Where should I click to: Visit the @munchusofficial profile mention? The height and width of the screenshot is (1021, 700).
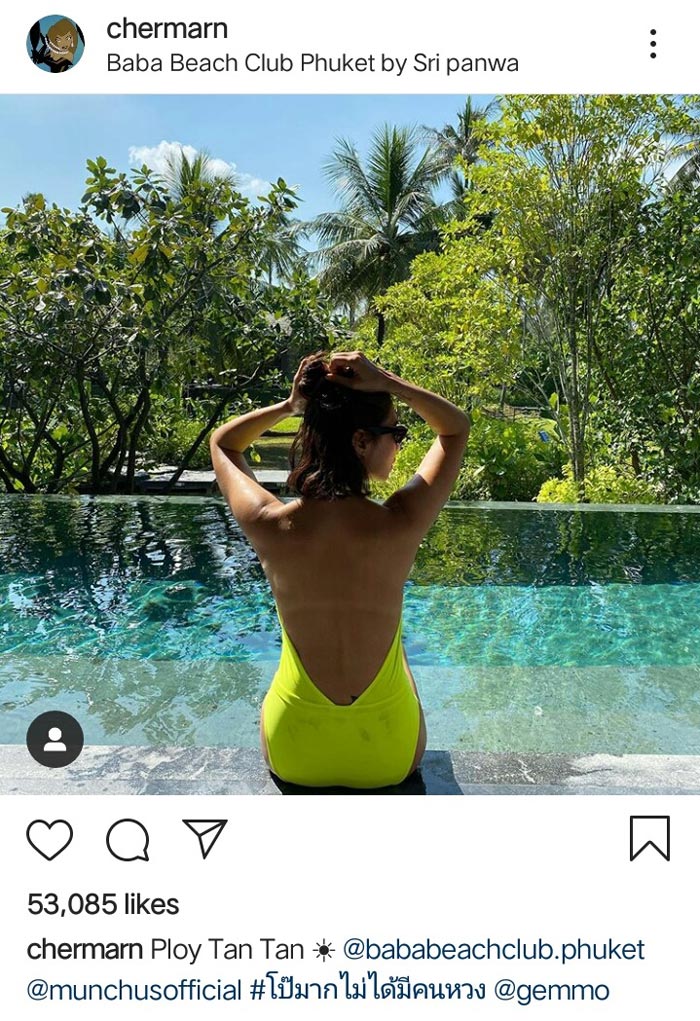tap(133, 991)
